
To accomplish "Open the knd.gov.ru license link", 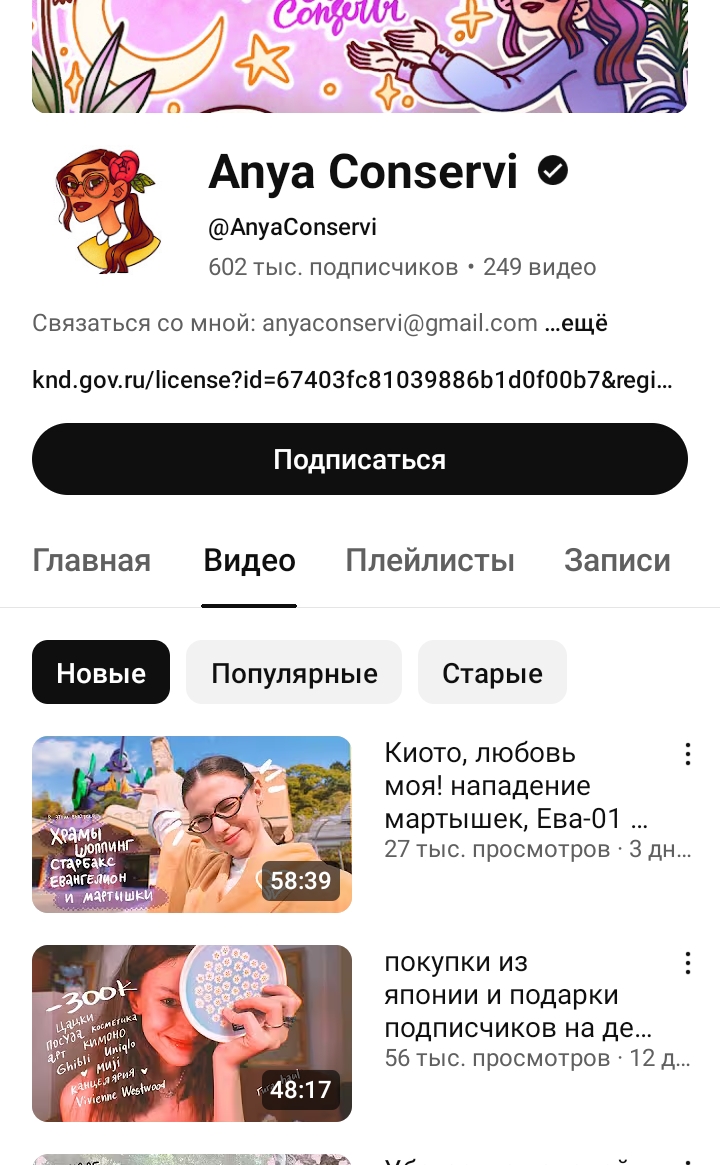I will pyautogui.click(x=352, y=380).
